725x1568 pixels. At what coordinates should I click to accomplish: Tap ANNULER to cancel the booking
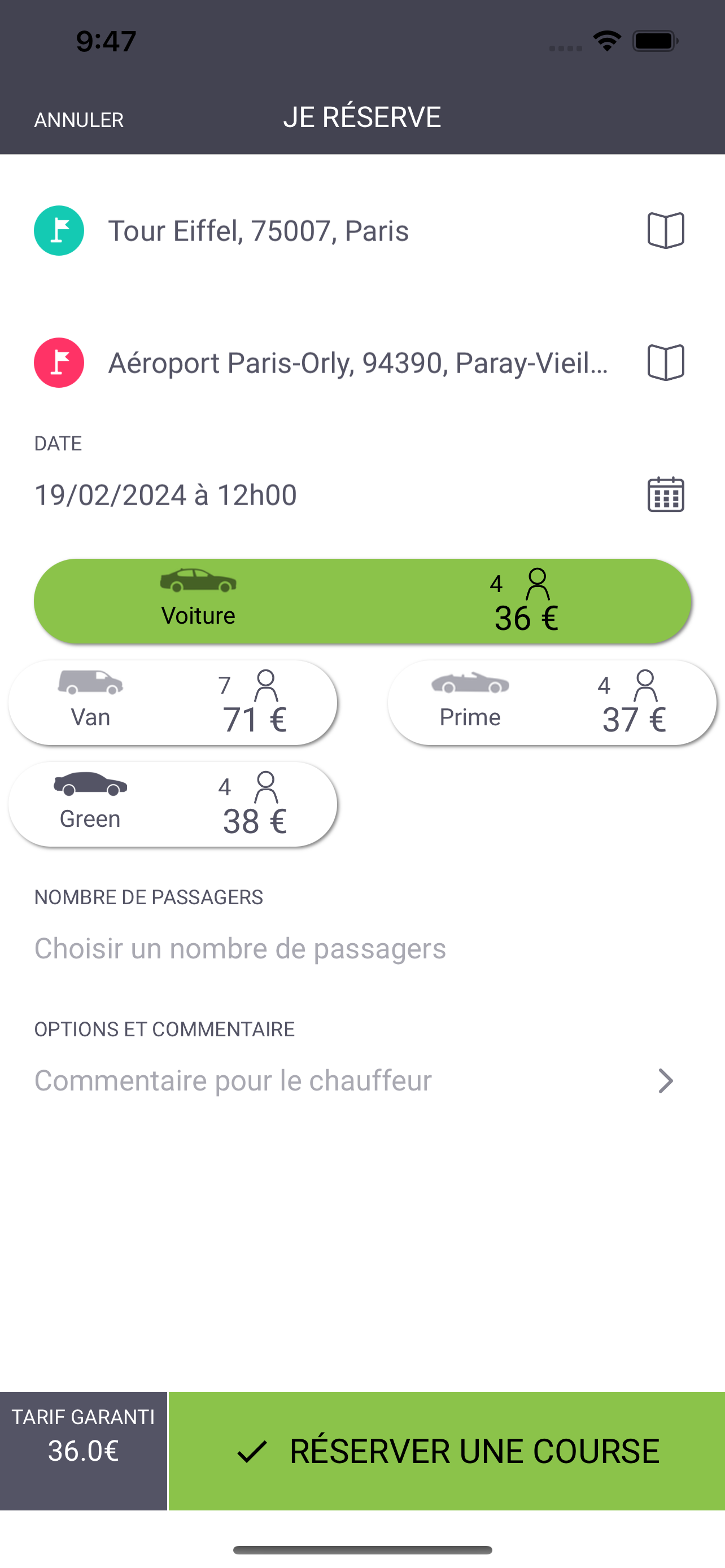(78, 120)
